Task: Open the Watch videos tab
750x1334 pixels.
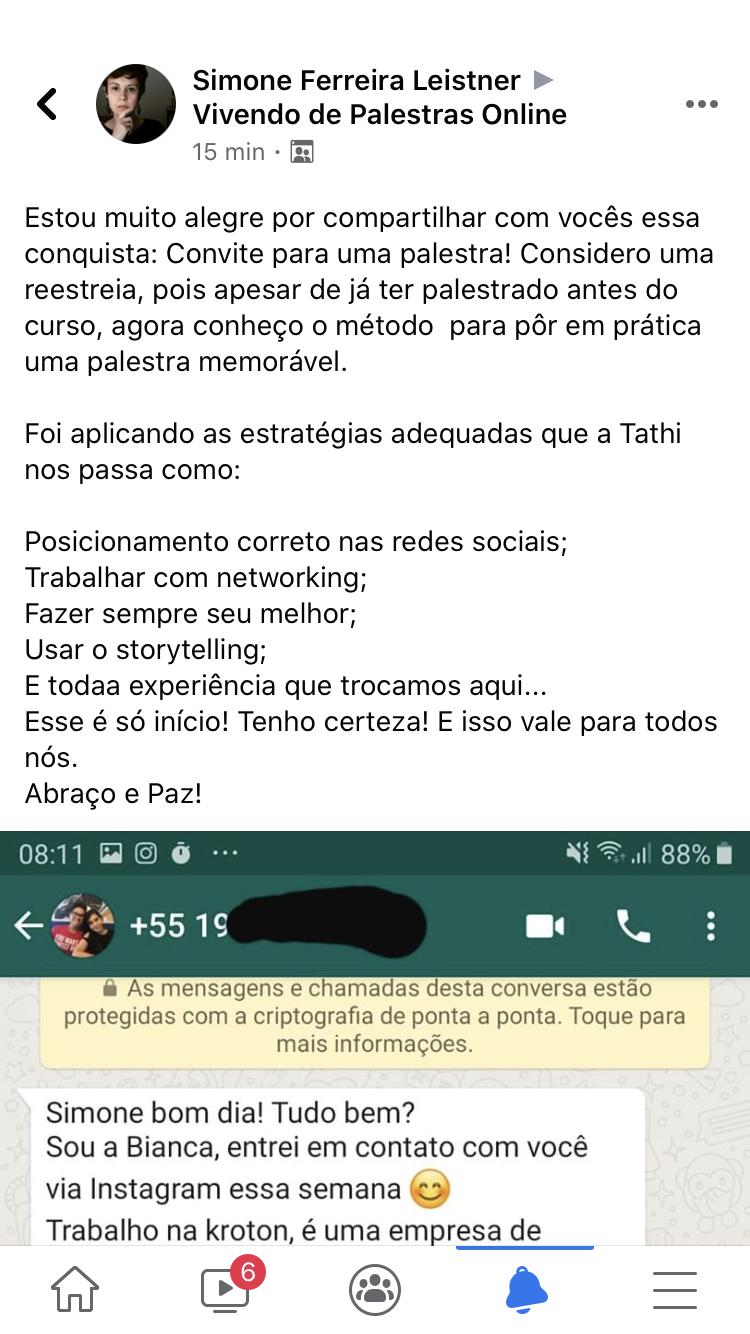Action: [x=225, y=1290]
